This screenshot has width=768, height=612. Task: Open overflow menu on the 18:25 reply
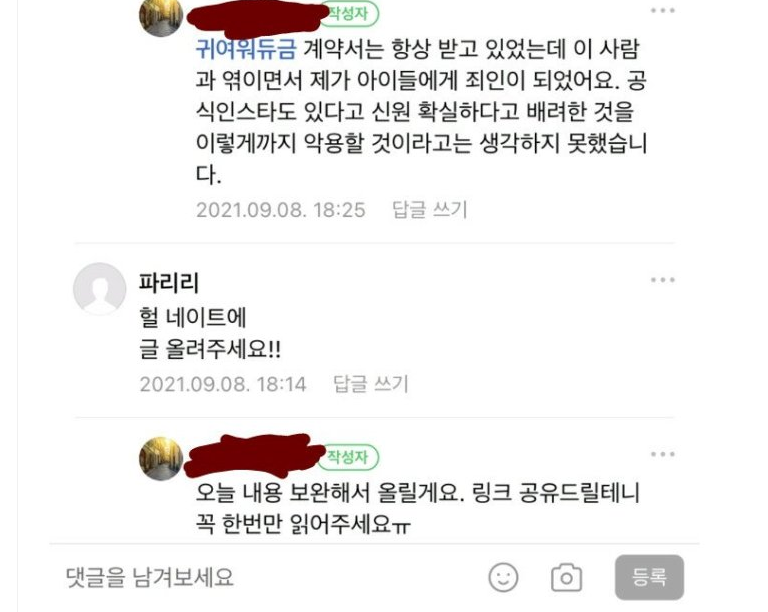662,10
